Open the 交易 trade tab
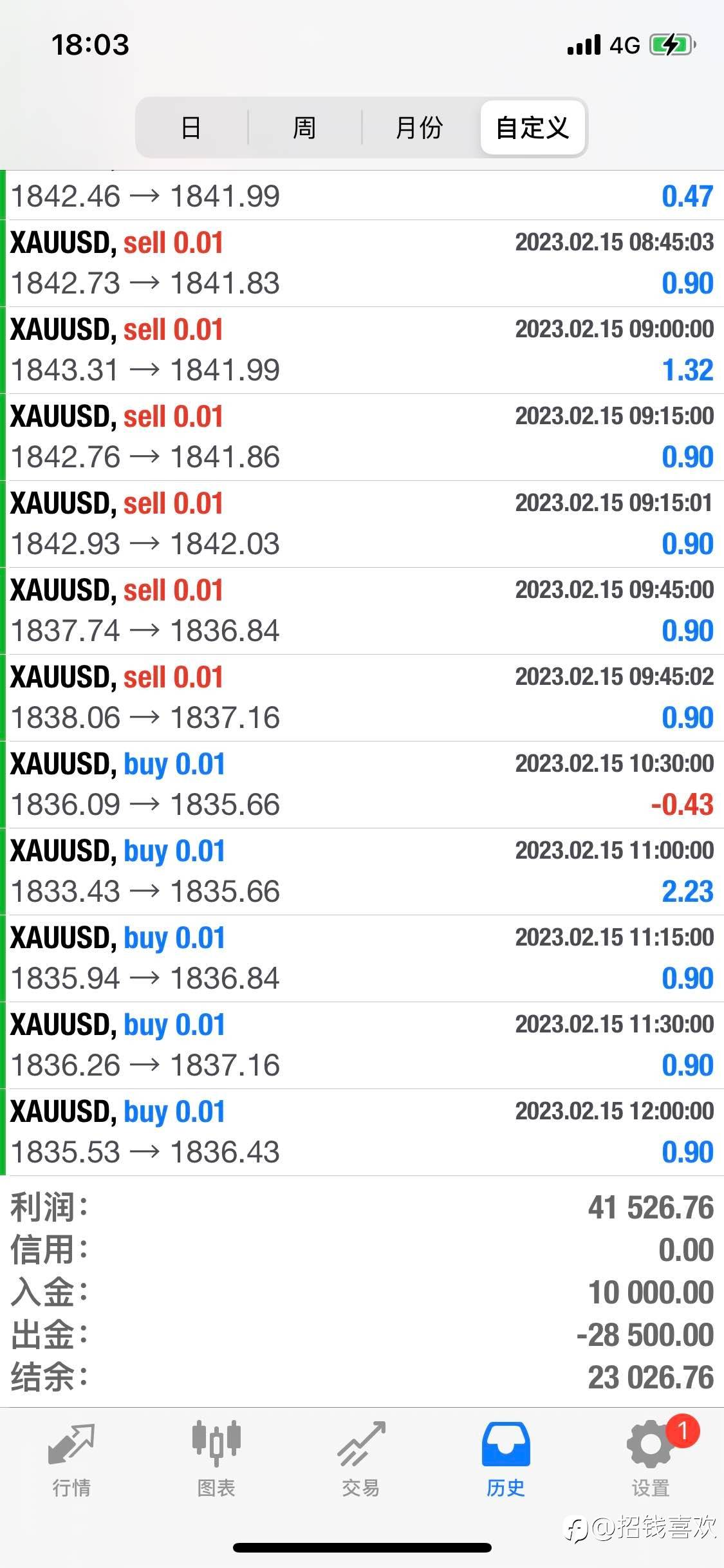This screenshot has height=1568, width=724. coord(361,1460)
